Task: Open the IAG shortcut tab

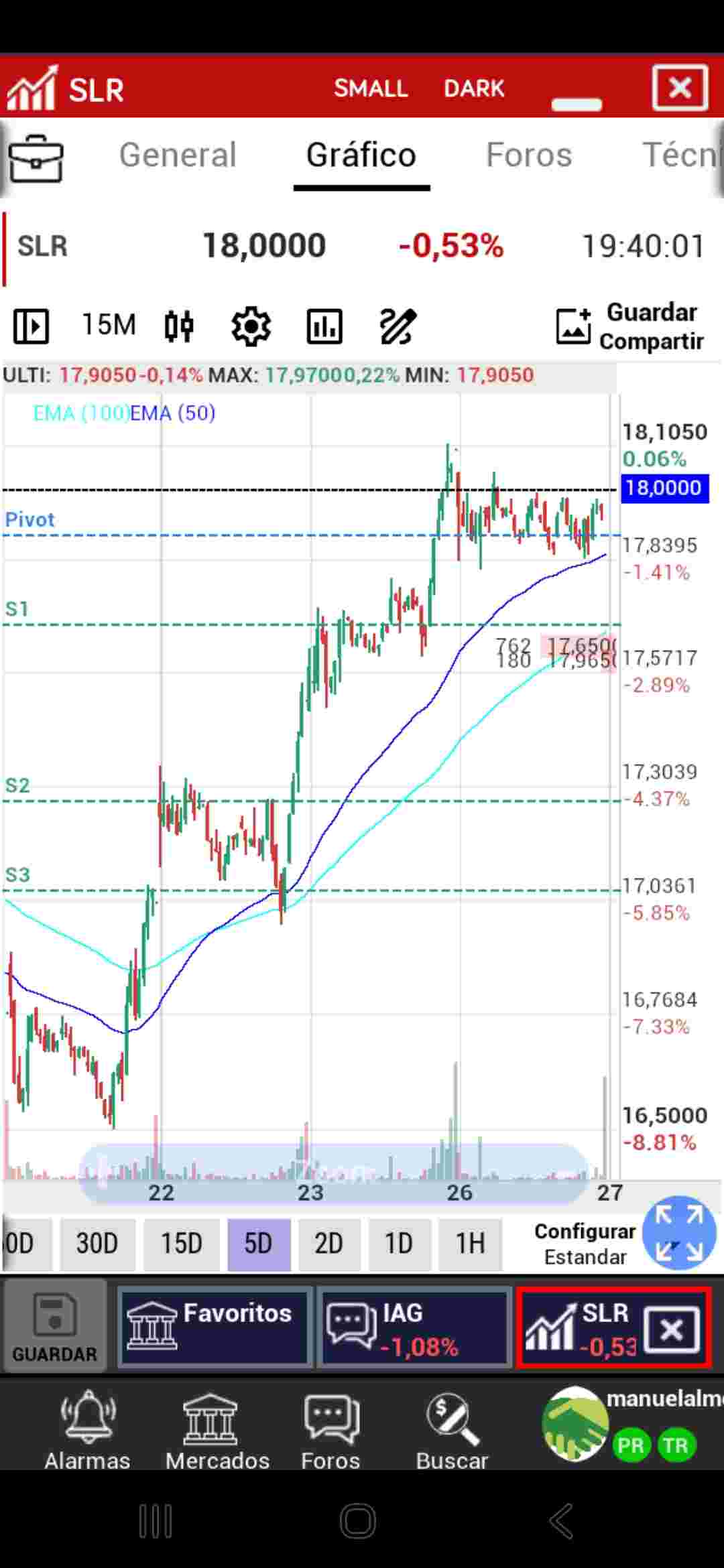Action: (414, 1327)
